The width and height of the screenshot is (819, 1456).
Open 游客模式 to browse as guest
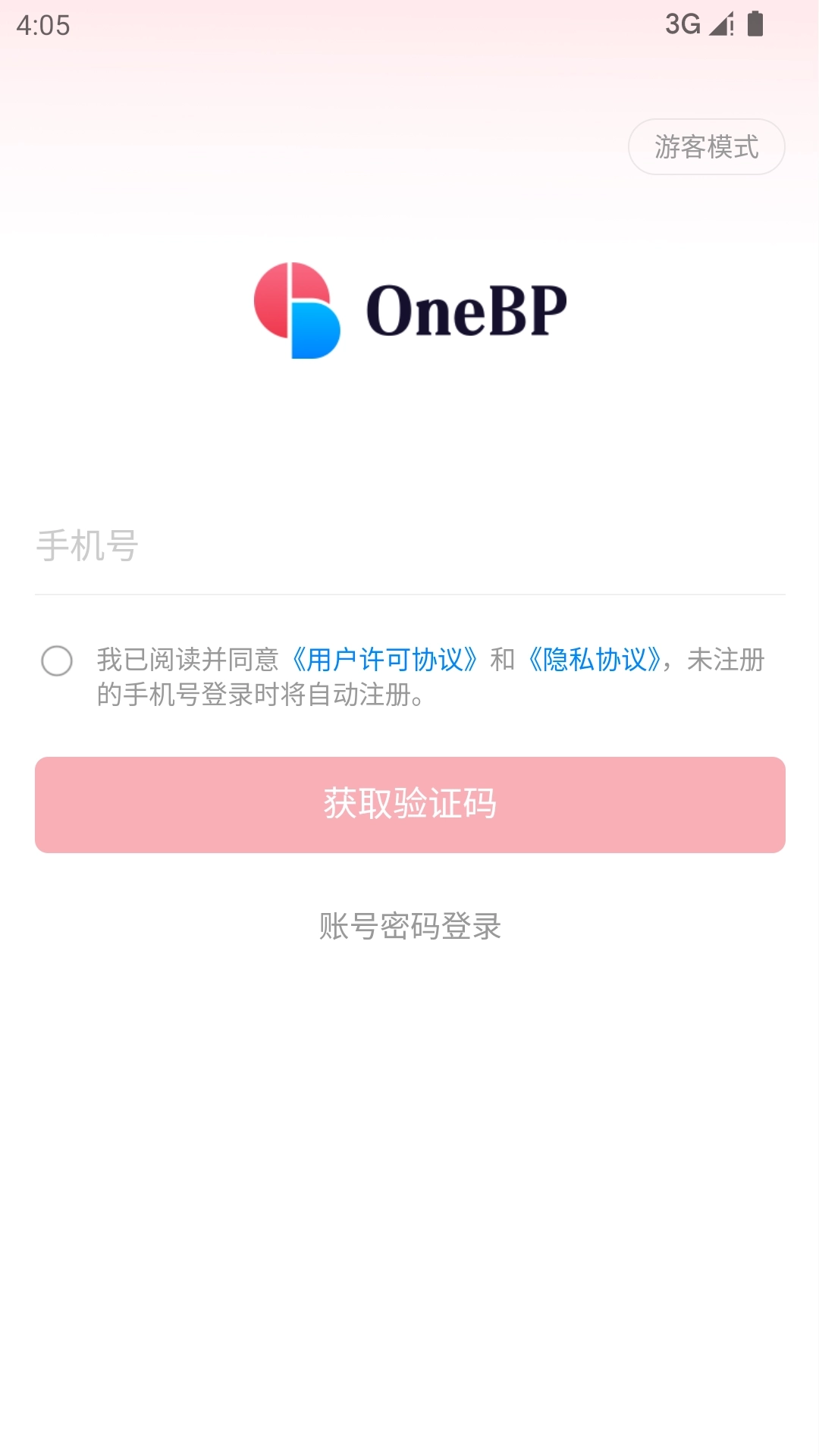[x=706, y=146]
